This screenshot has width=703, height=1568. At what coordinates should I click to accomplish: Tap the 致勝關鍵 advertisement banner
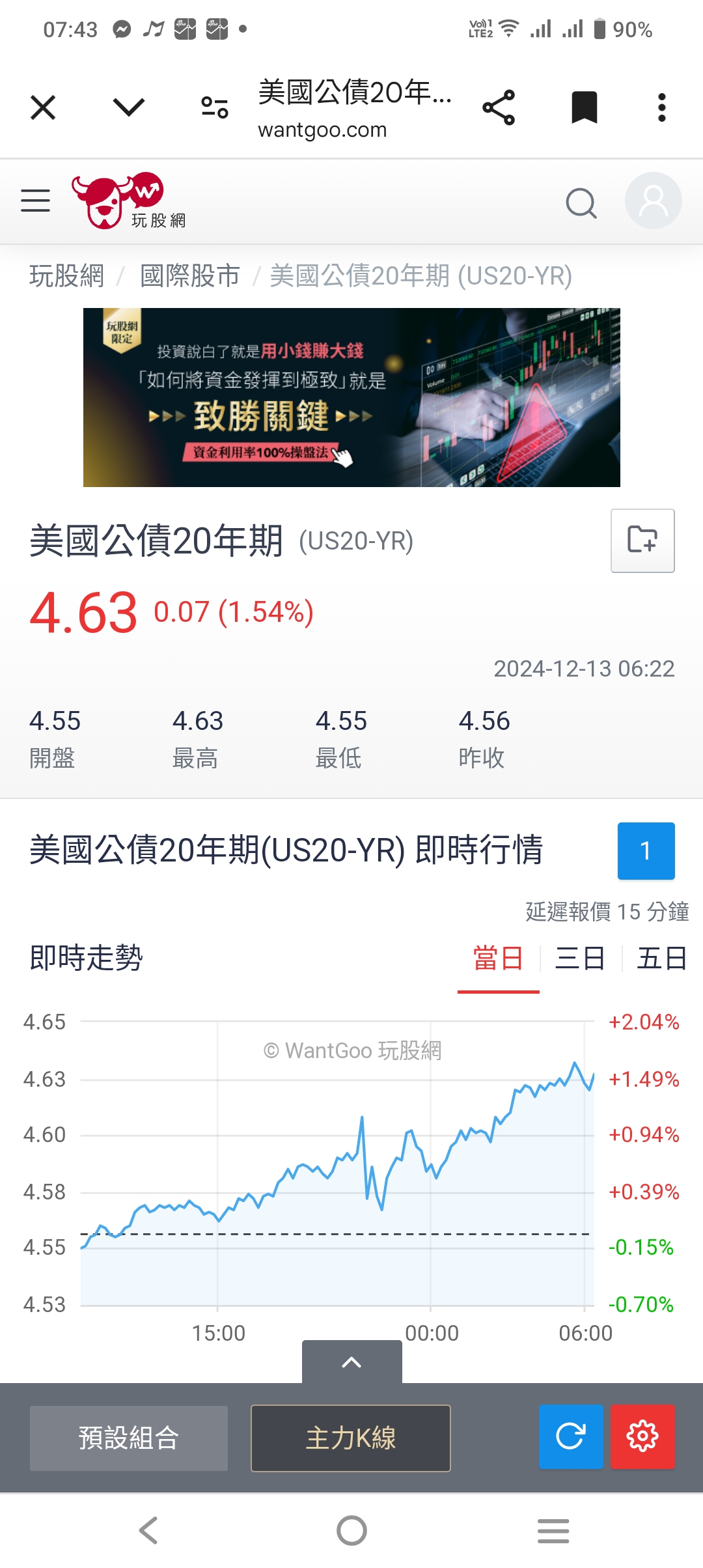pyautogui.click(x=351, y=399)
